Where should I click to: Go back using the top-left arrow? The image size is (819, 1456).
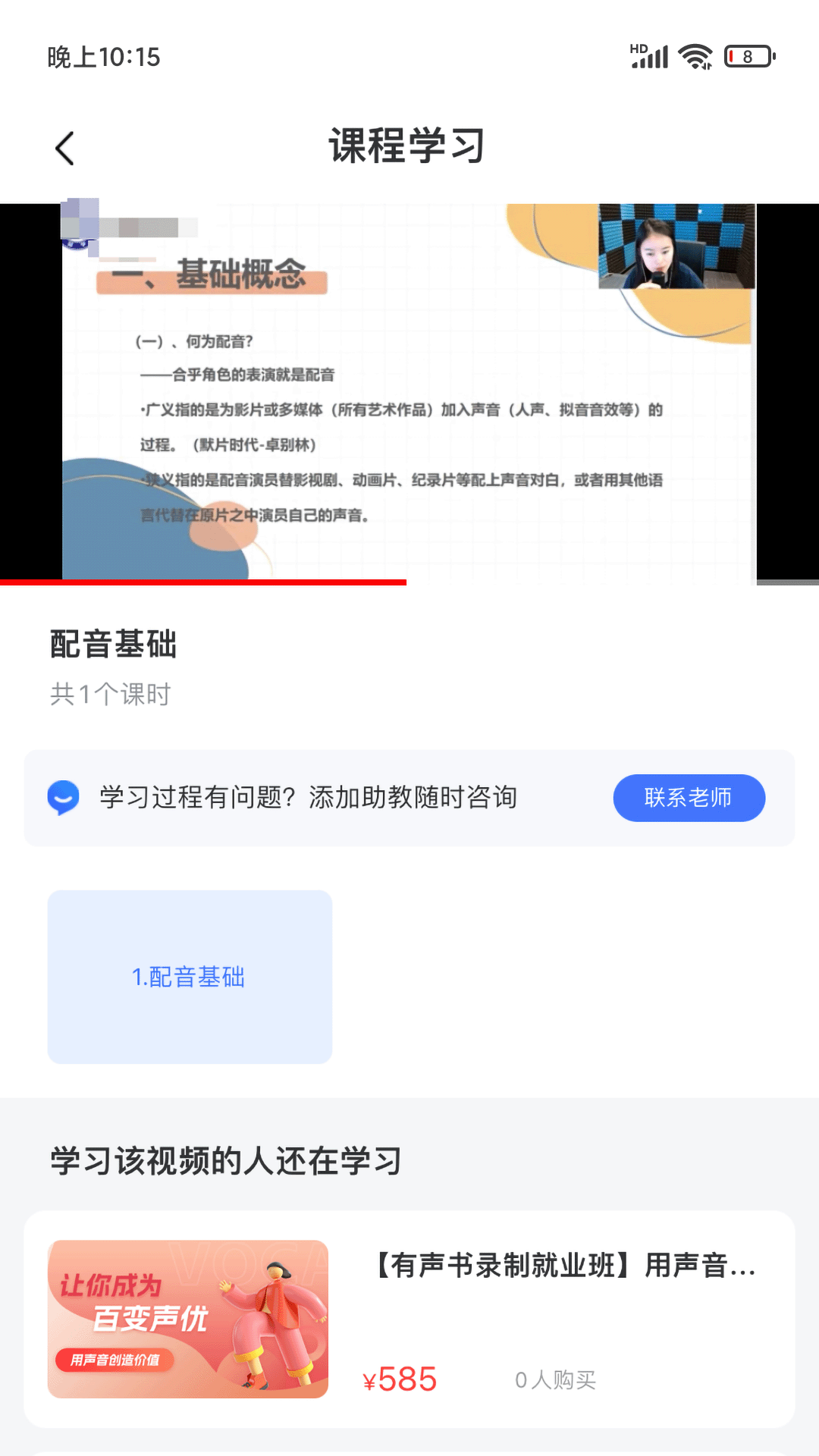(65, 148)
